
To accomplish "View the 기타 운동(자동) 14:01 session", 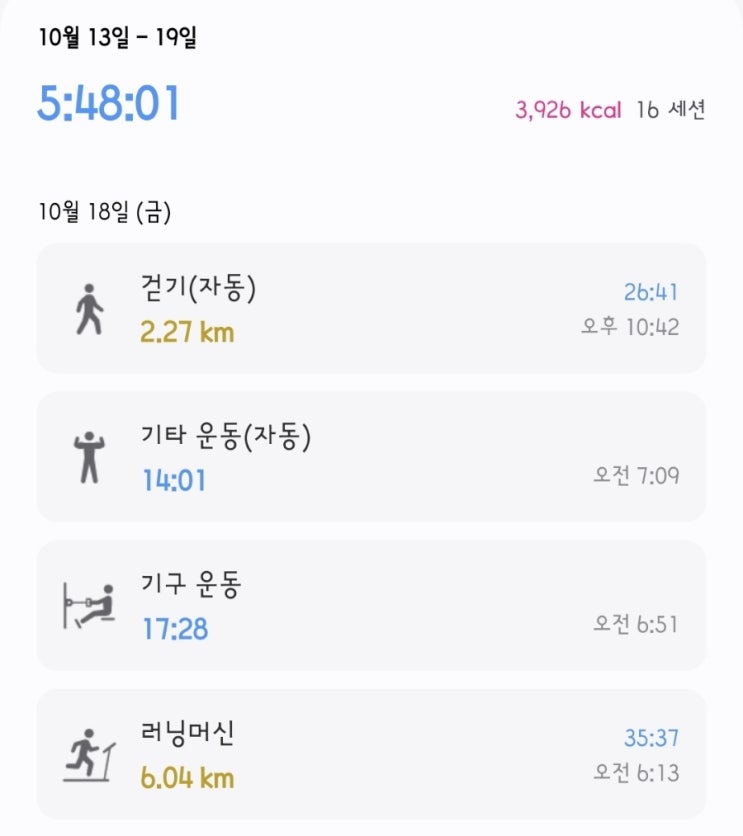I will point(371,456).
